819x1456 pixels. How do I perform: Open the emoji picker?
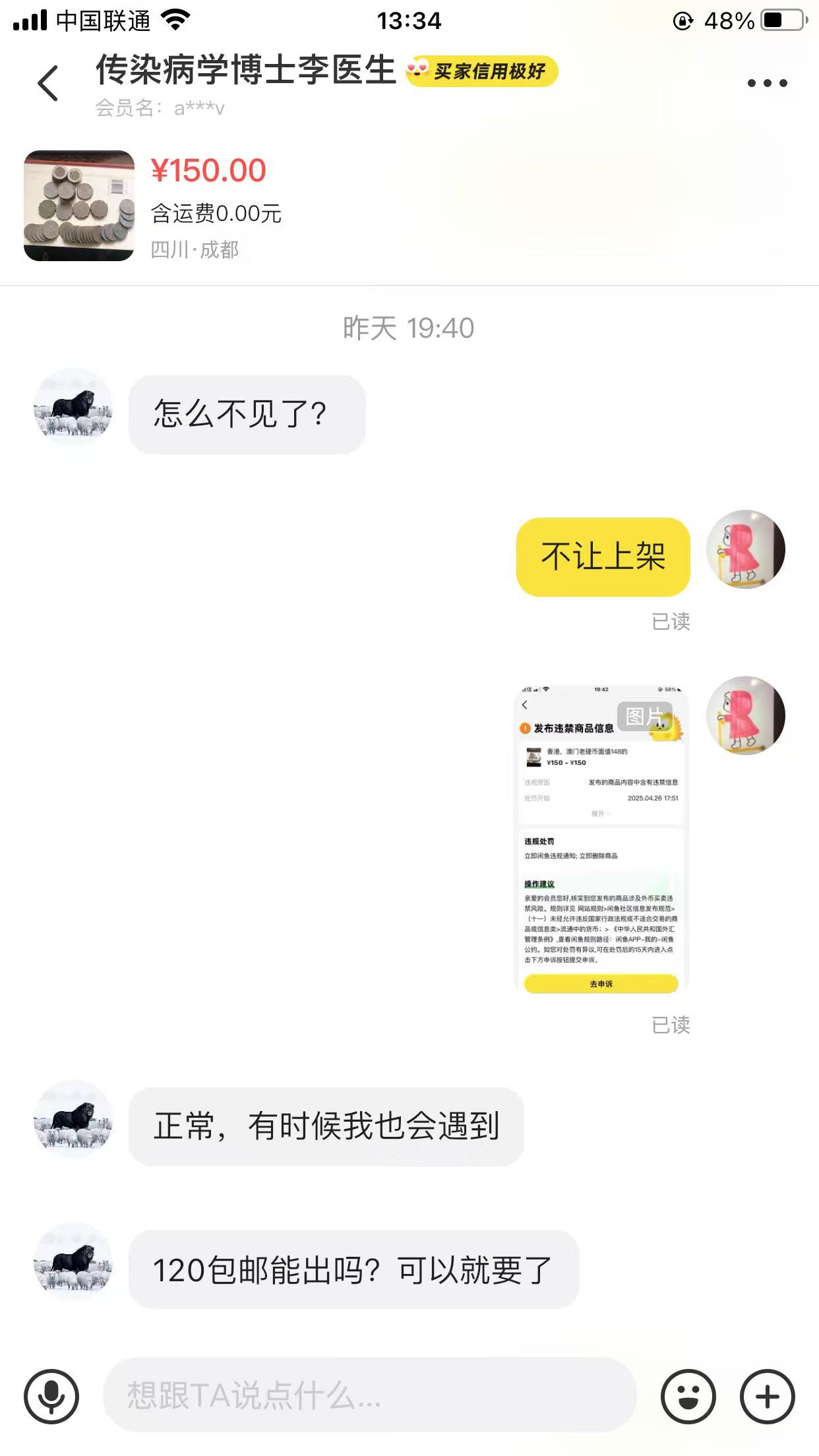[x=688, y=1396]
